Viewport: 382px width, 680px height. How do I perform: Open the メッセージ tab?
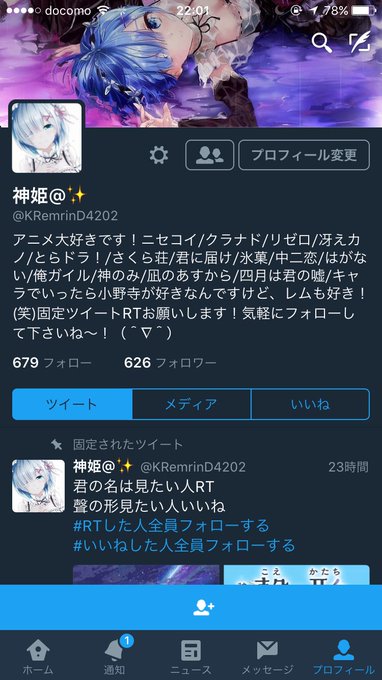[267, 657]
